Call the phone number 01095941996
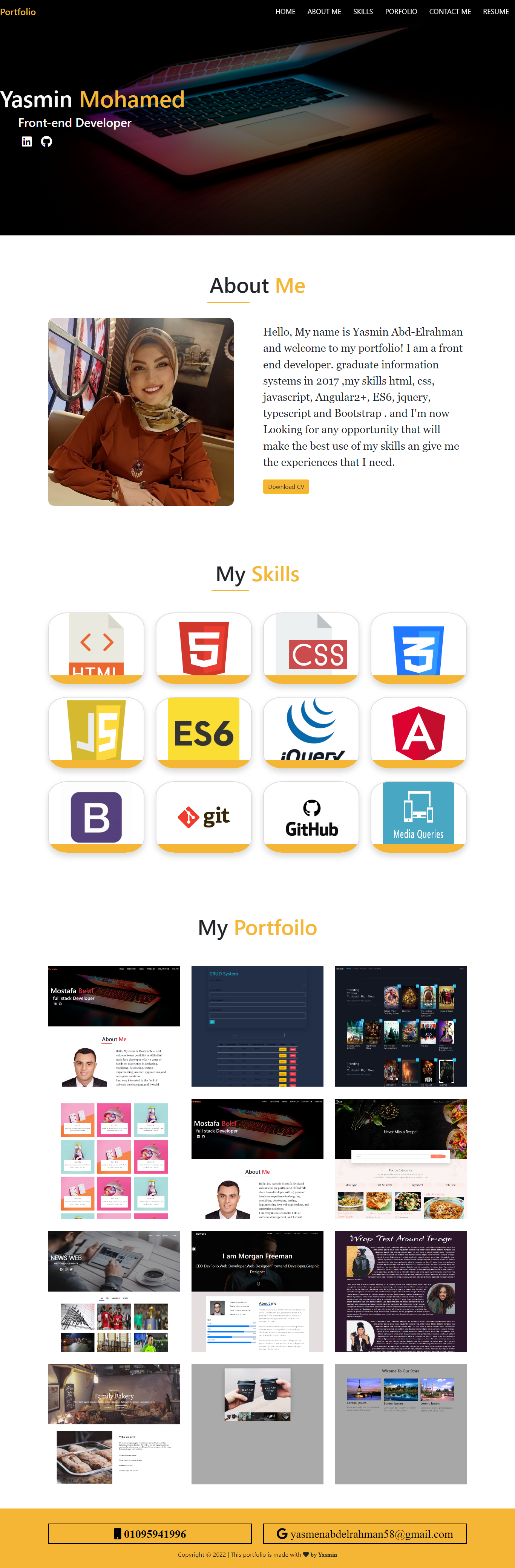This screenshot has height=1568, width=515. pos(150,1533)
